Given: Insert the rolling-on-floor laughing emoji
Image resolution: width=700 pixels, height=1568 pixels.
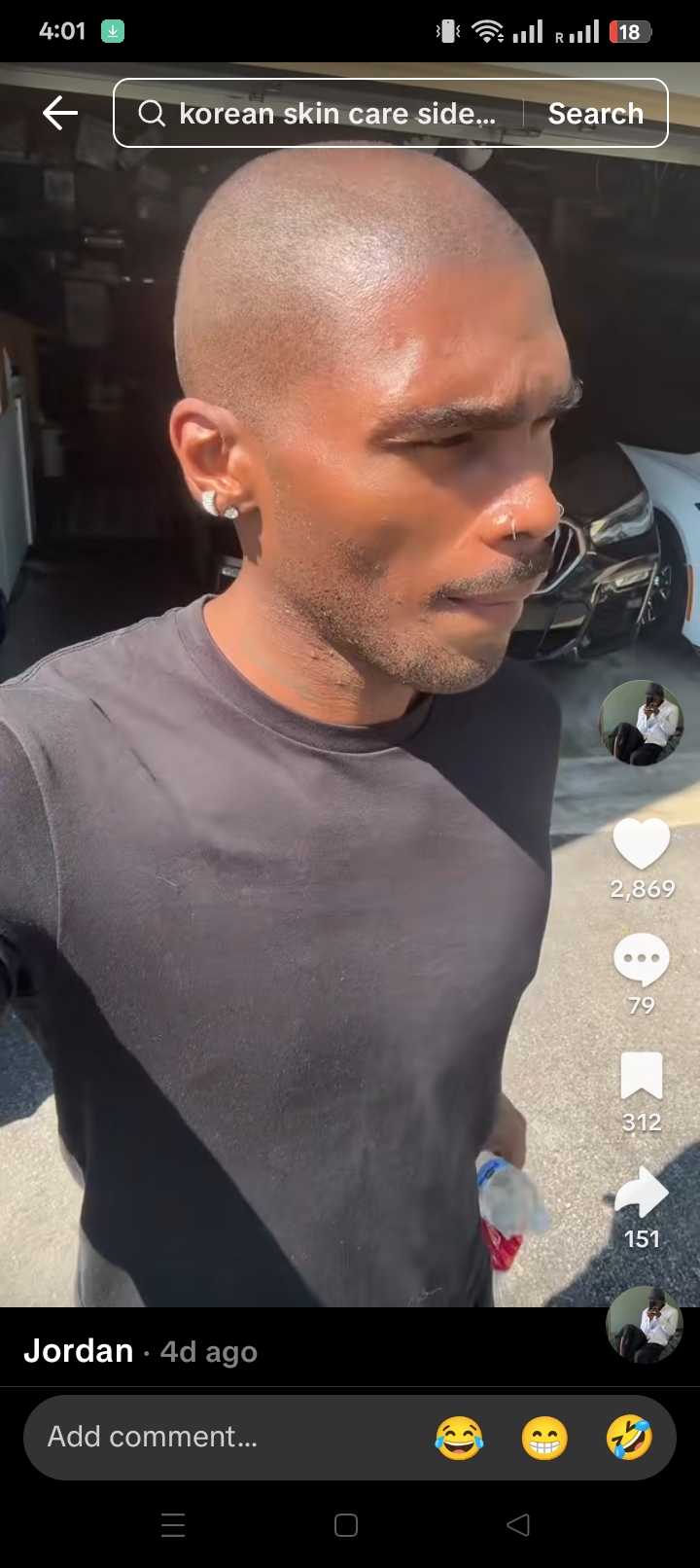Looking at the screenshot, I should (x=629, y=1438).
